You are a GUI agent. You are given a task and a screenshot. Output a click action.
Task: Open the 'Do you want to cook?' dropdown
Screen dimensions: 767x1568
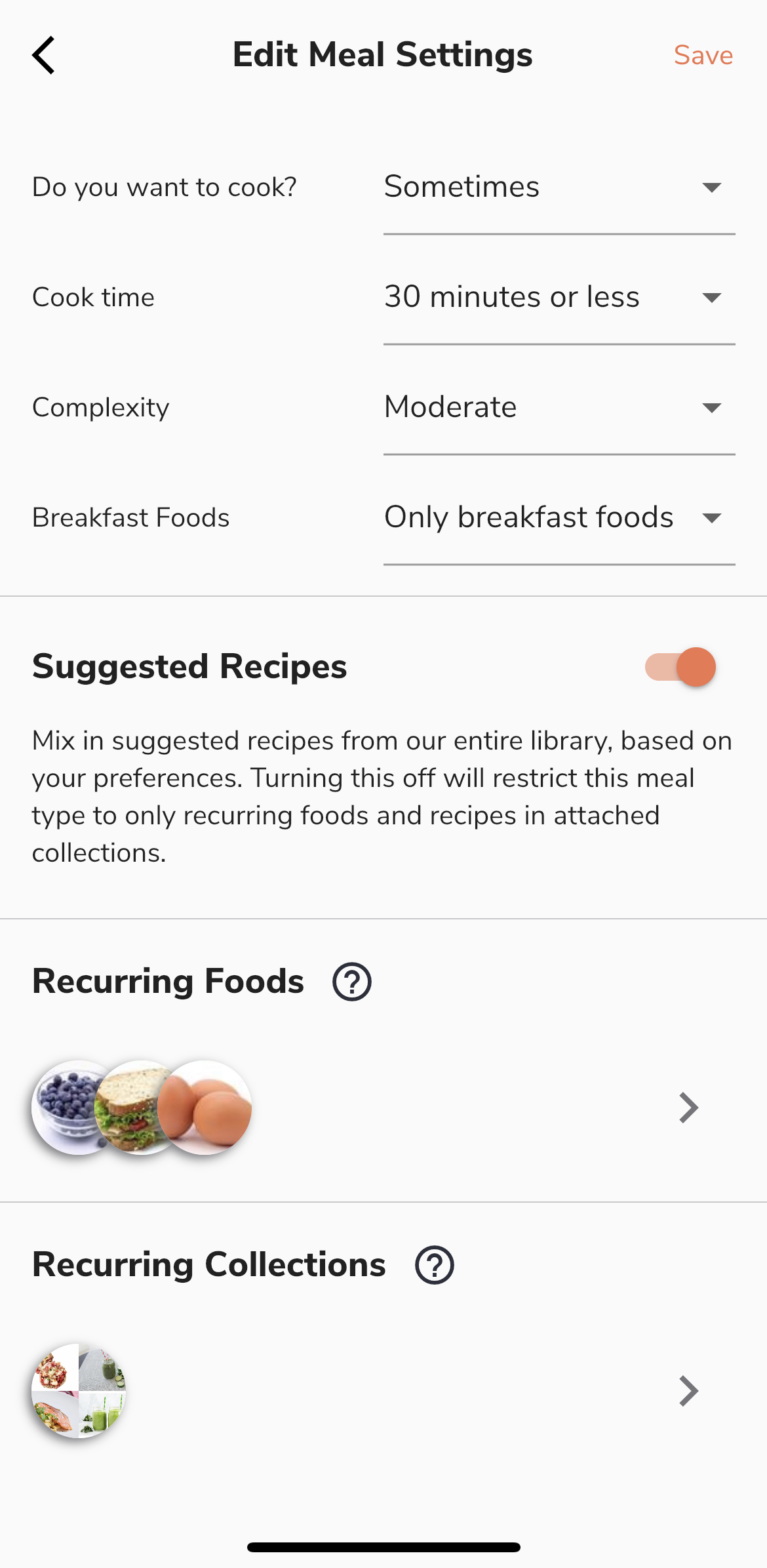pyautogui.click(x=559, y=188)
